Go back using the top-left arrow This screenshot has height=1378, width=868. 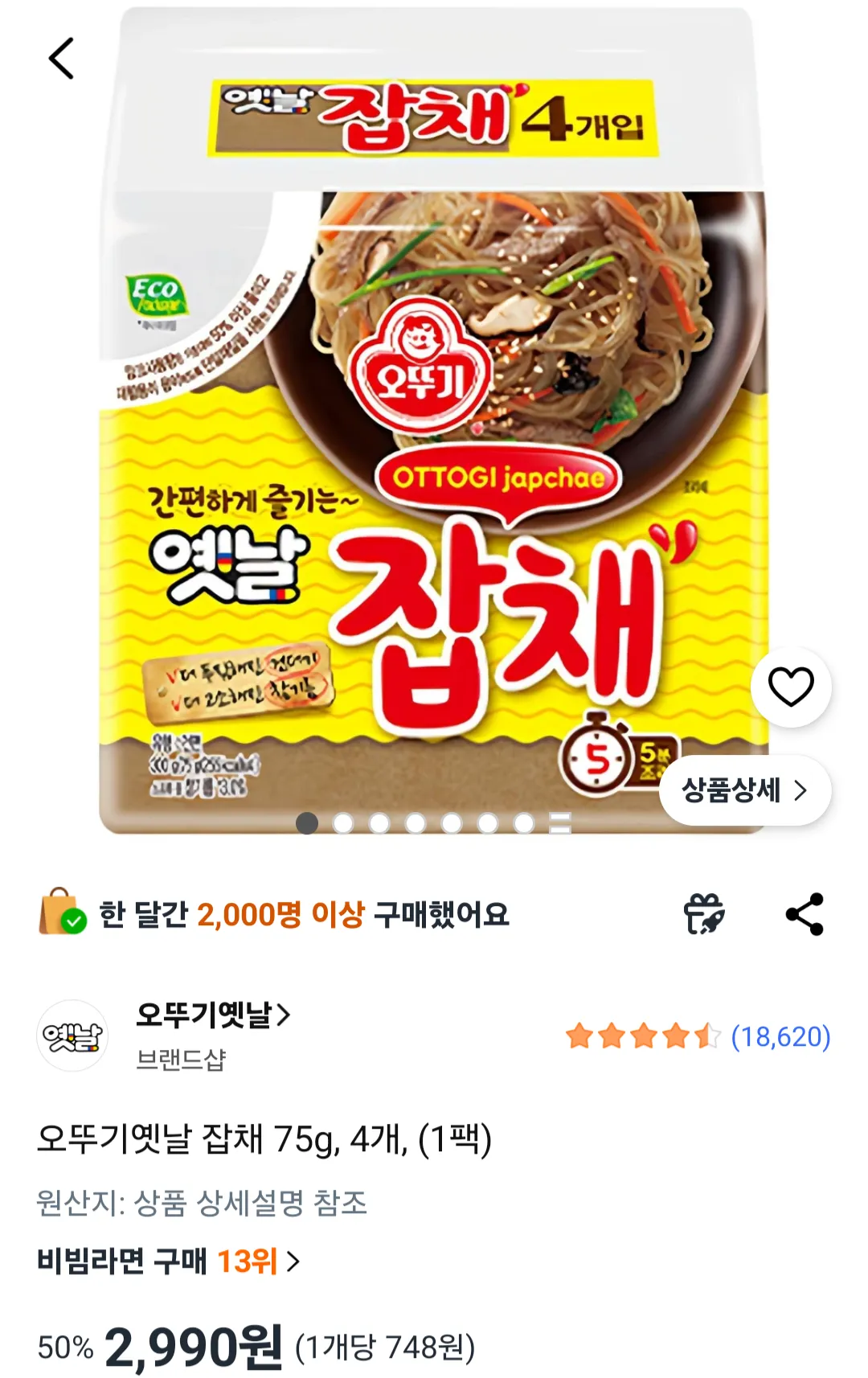(x=61, y=58)
